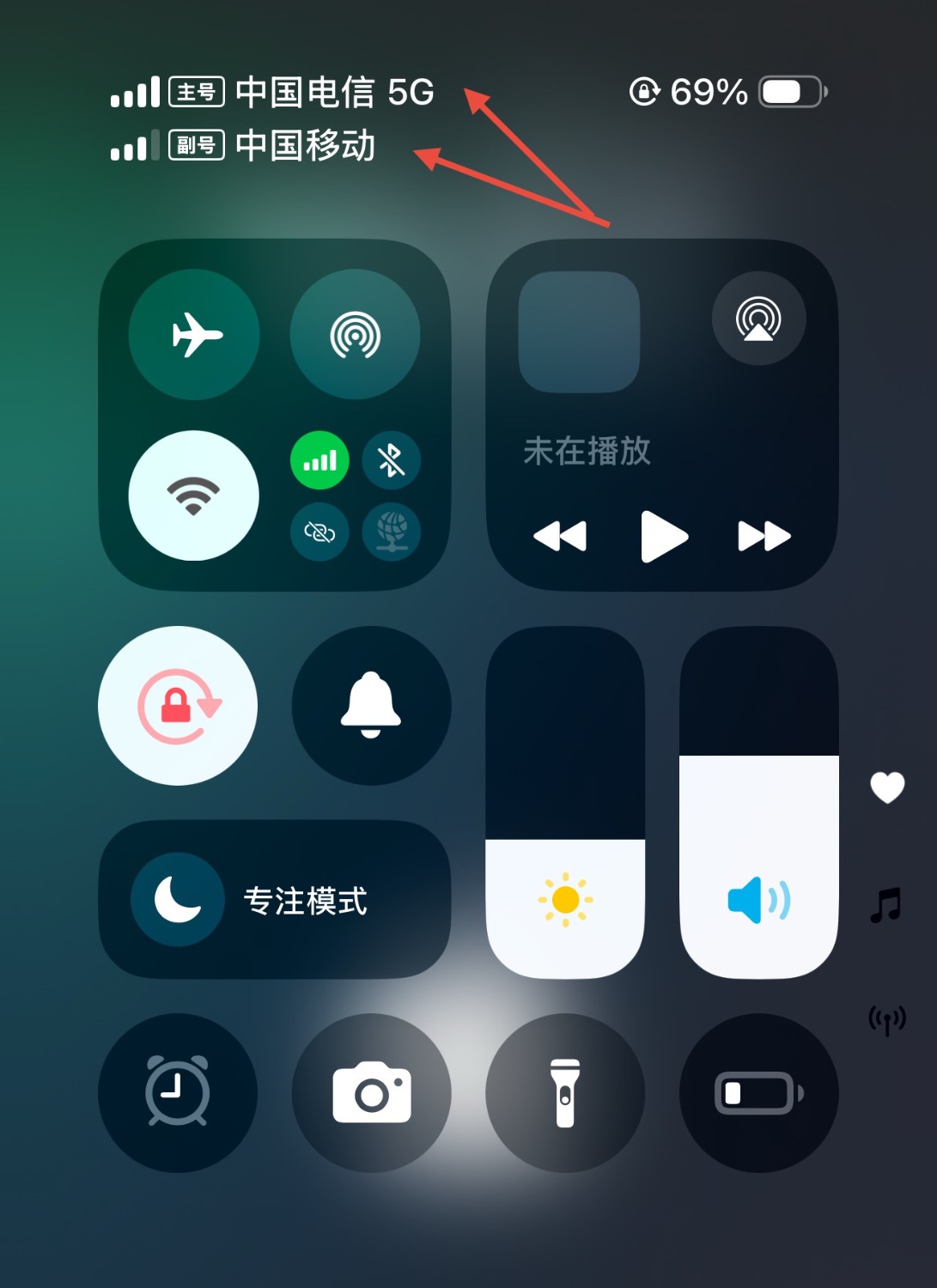This screenshot has height=1288, width=937.
Task: Turn off Wi-Fi
Action: [x=194, y=495]
